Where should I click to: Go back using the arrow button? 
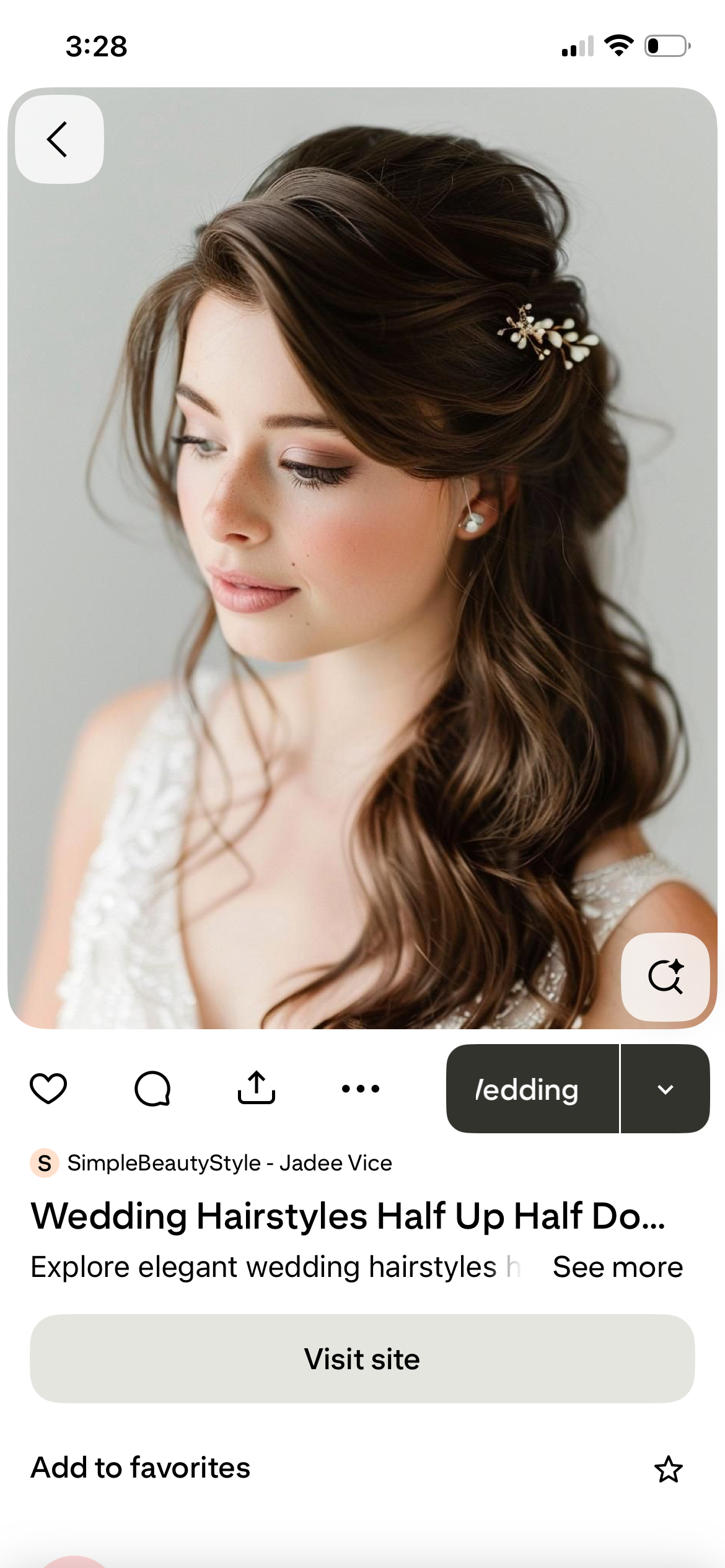pos(59,139)
